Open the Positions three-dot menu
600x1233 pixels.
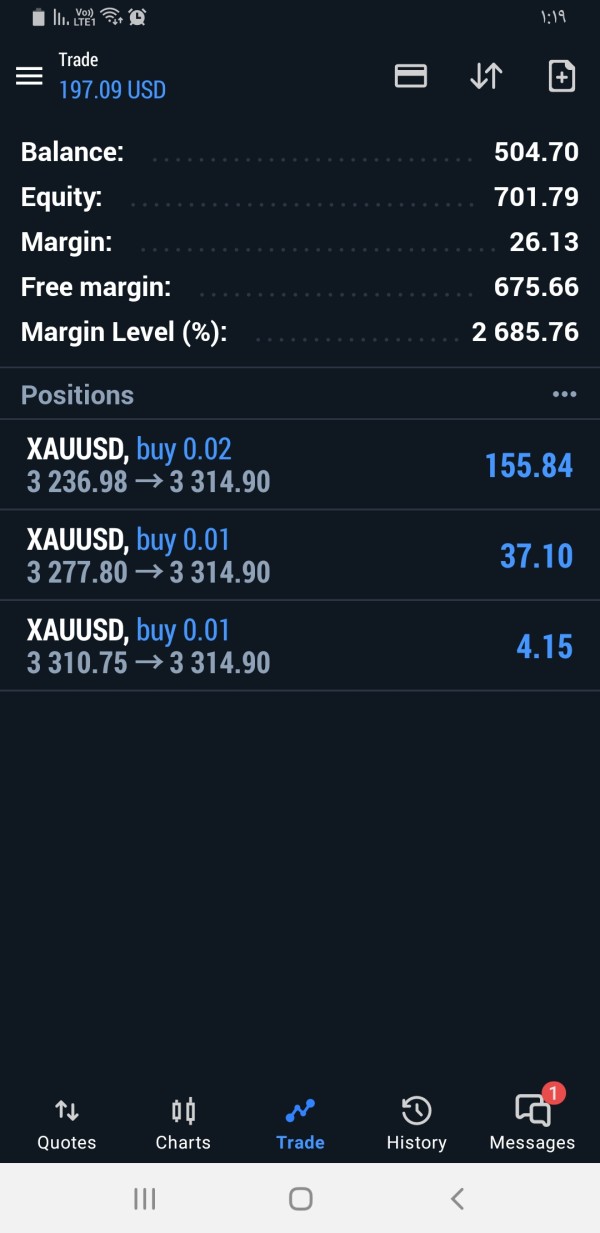tap(564, 395)
